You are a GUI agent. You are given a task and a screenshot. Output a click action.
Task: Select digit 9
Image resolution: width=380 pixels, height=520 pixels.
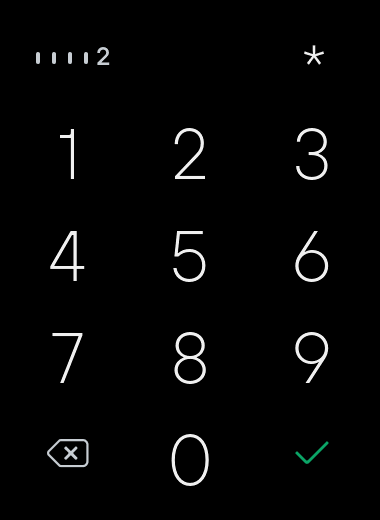pos(312,358)
